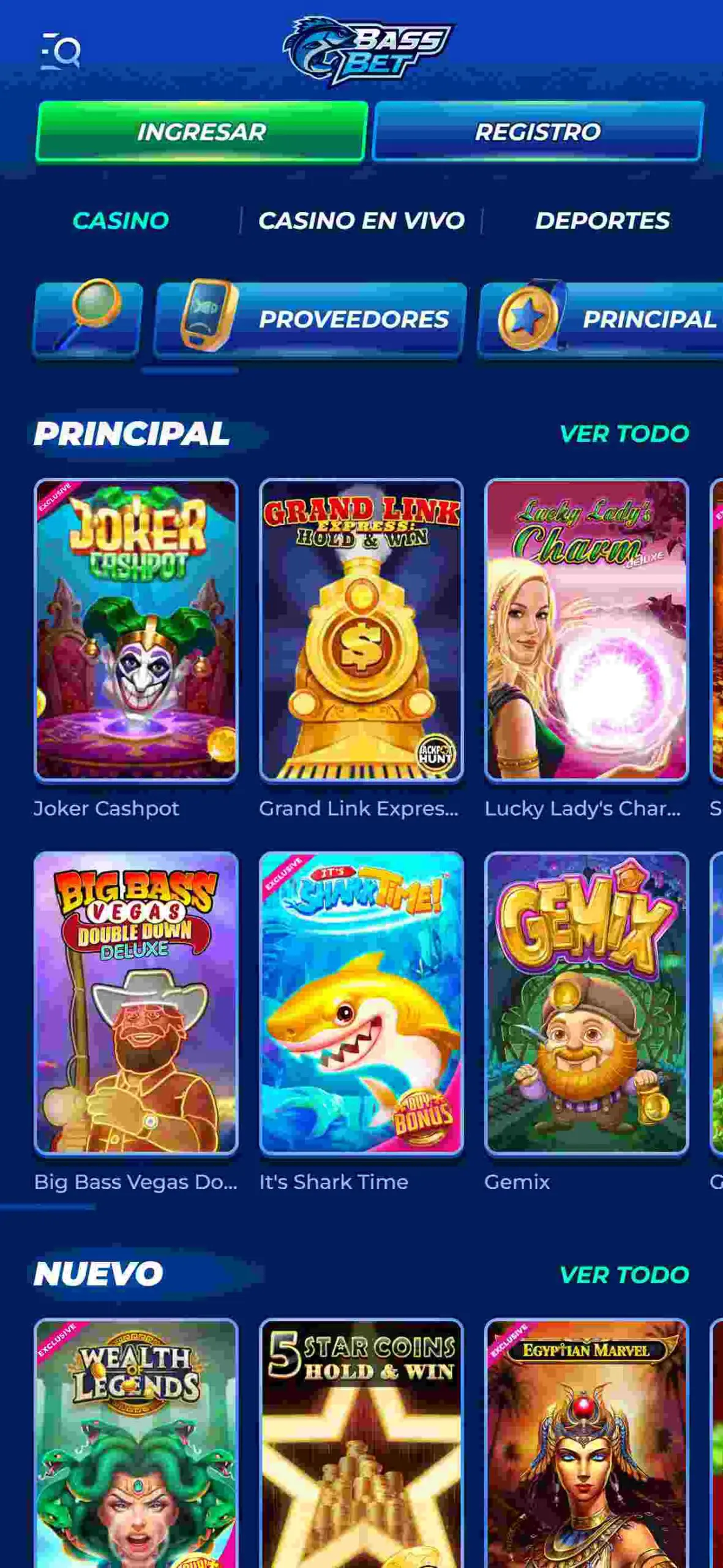Open the REGISTRO sign-up button
This screenshot has width=723, height=1568.
(x=538, y=132)
